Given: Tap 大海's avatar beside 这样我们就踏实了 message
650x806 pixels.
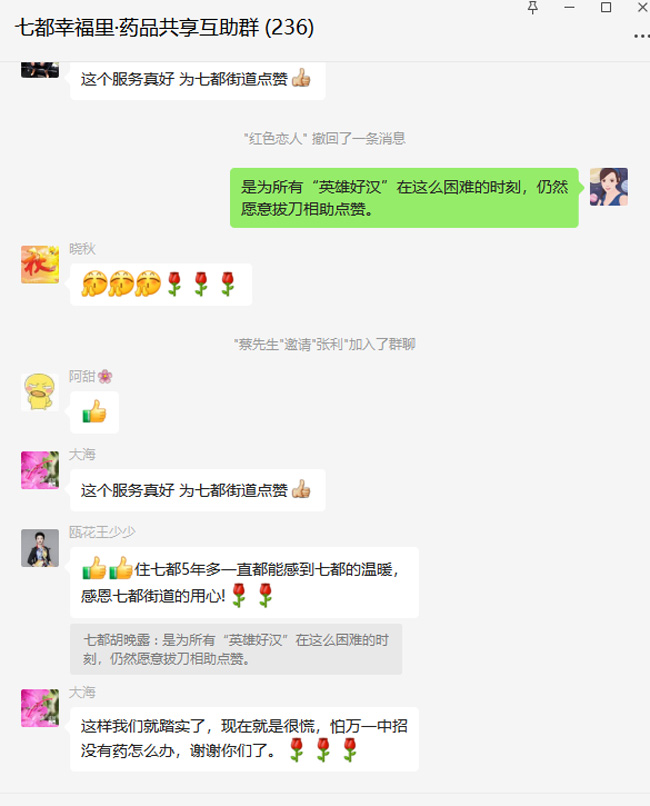Looking at the screenshot, I should point(40,707).
